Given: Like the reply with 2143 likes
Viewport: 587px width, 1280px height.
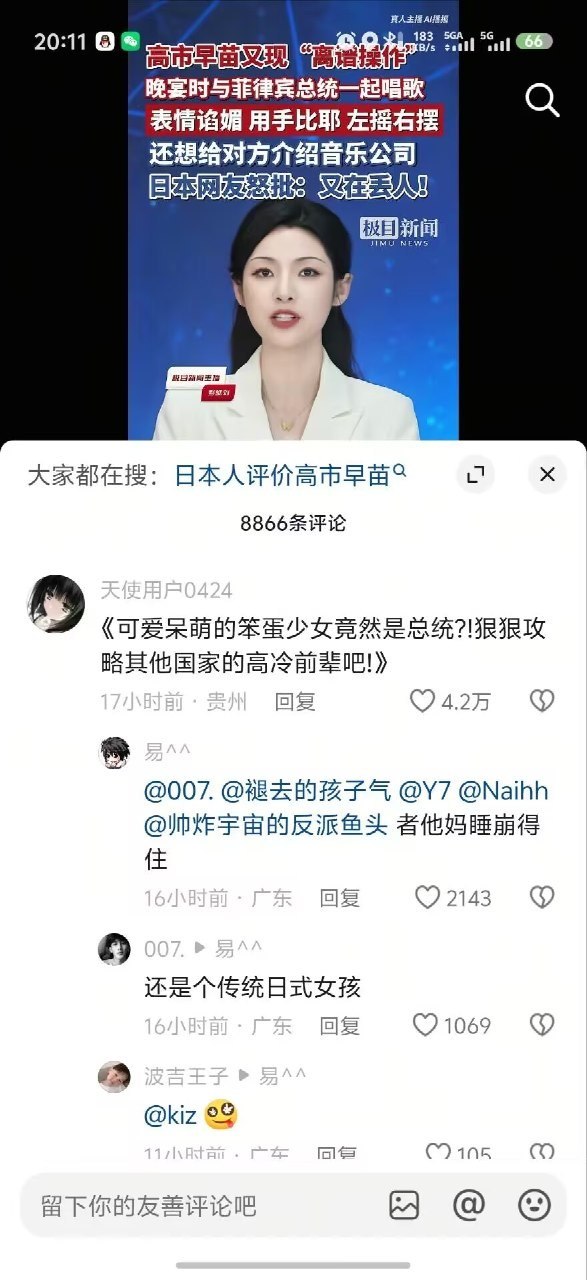Looking at the screenshot, I should point(453,897).
